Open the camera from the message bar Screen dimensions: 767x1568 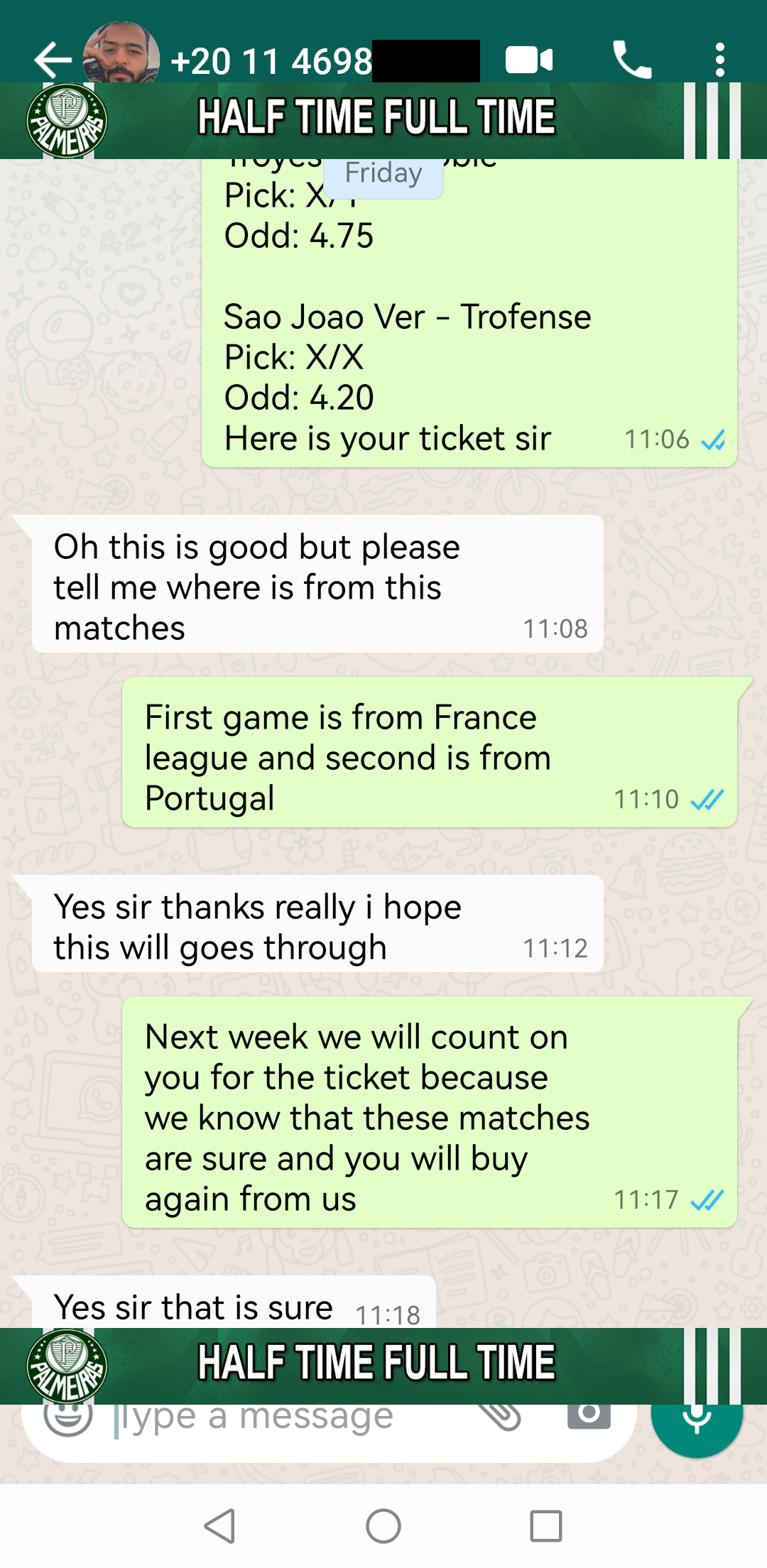click(x=589, y=1416)
